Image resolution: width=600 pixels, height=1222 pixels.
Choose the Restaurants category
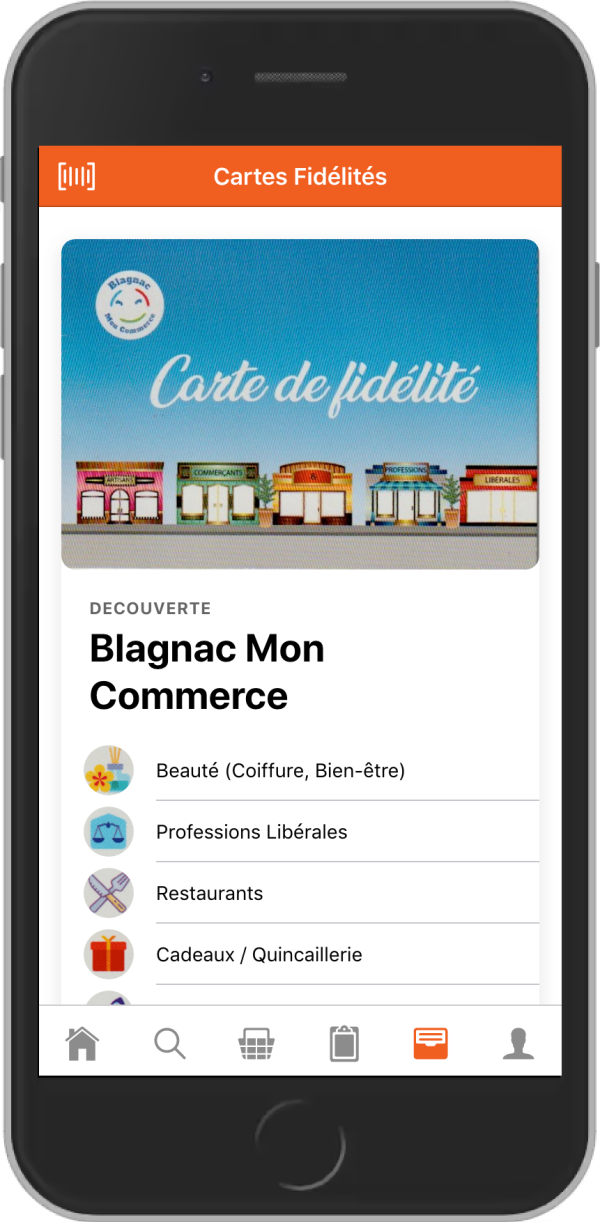pos(210,893)
